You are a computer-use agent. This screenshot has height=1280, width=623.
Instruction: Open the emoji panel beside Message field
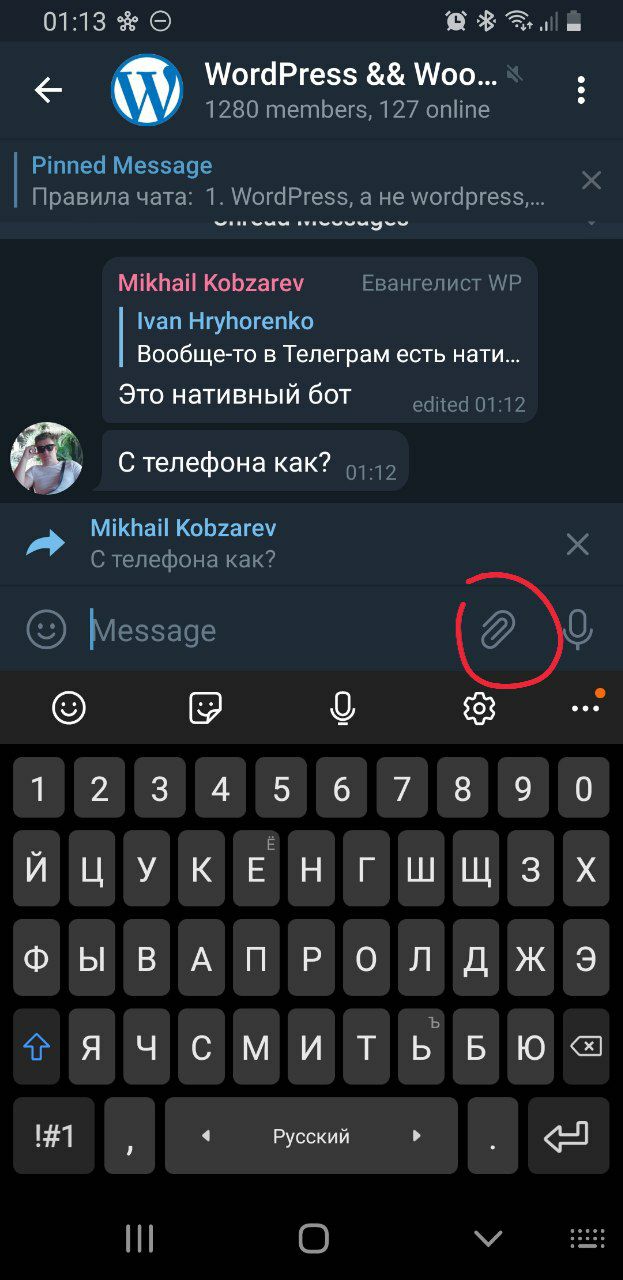[46, 629]
